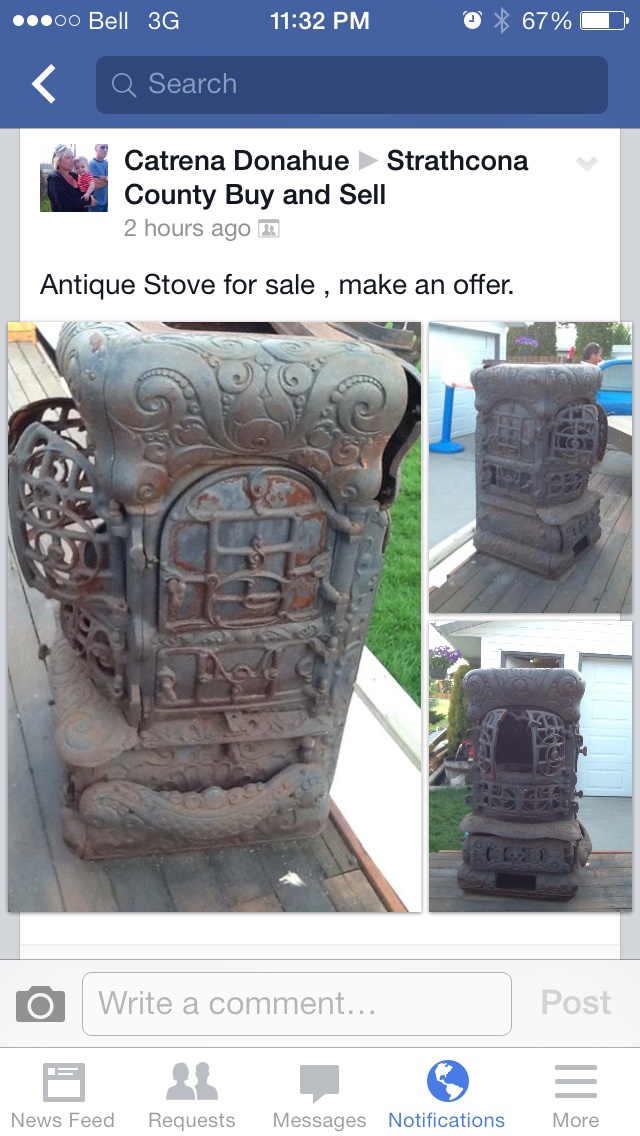Open the Requests tab
640x1136 pixels.
click(x=191, y=1095)
